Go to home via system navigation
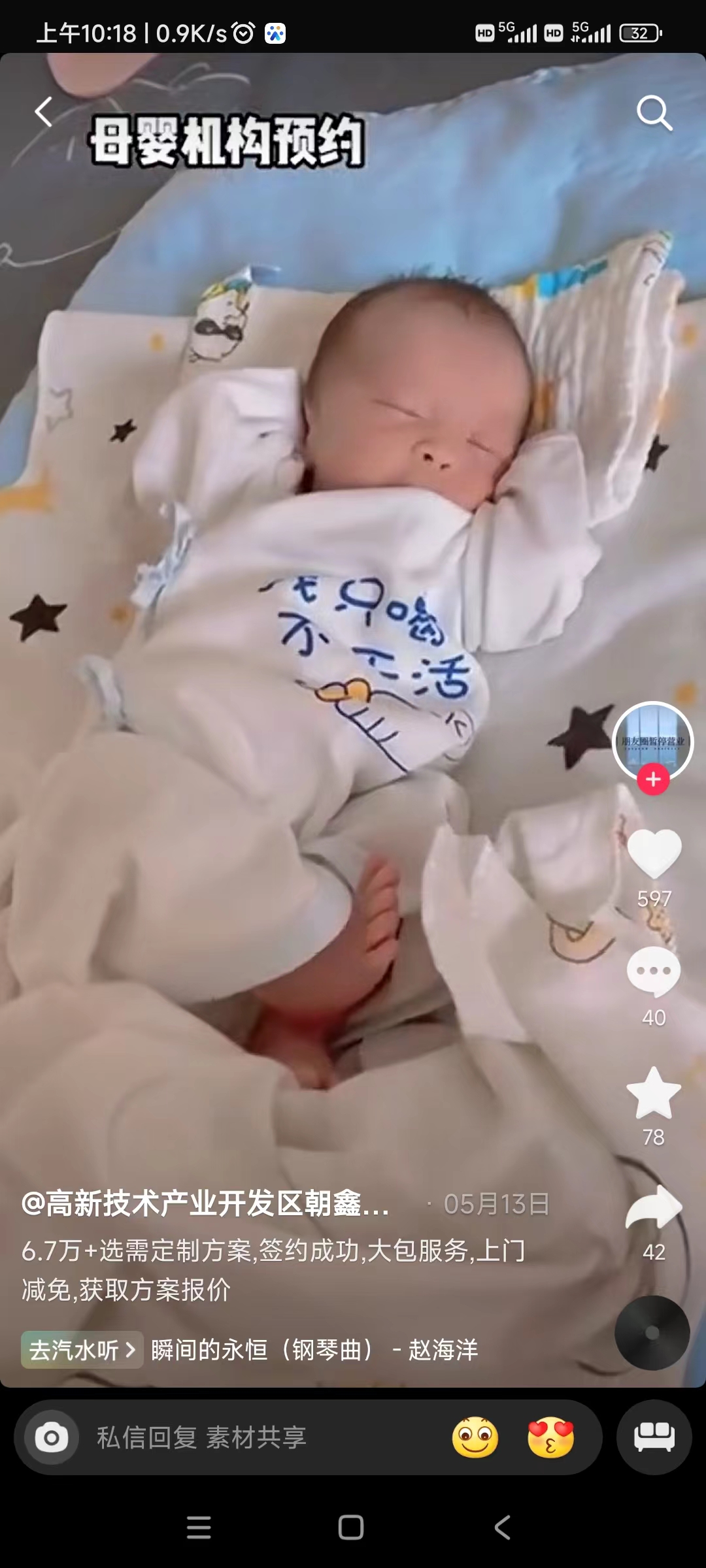Image resolution: width=706 pixels, height=1568 pixels. click(x=351, y=1527)
